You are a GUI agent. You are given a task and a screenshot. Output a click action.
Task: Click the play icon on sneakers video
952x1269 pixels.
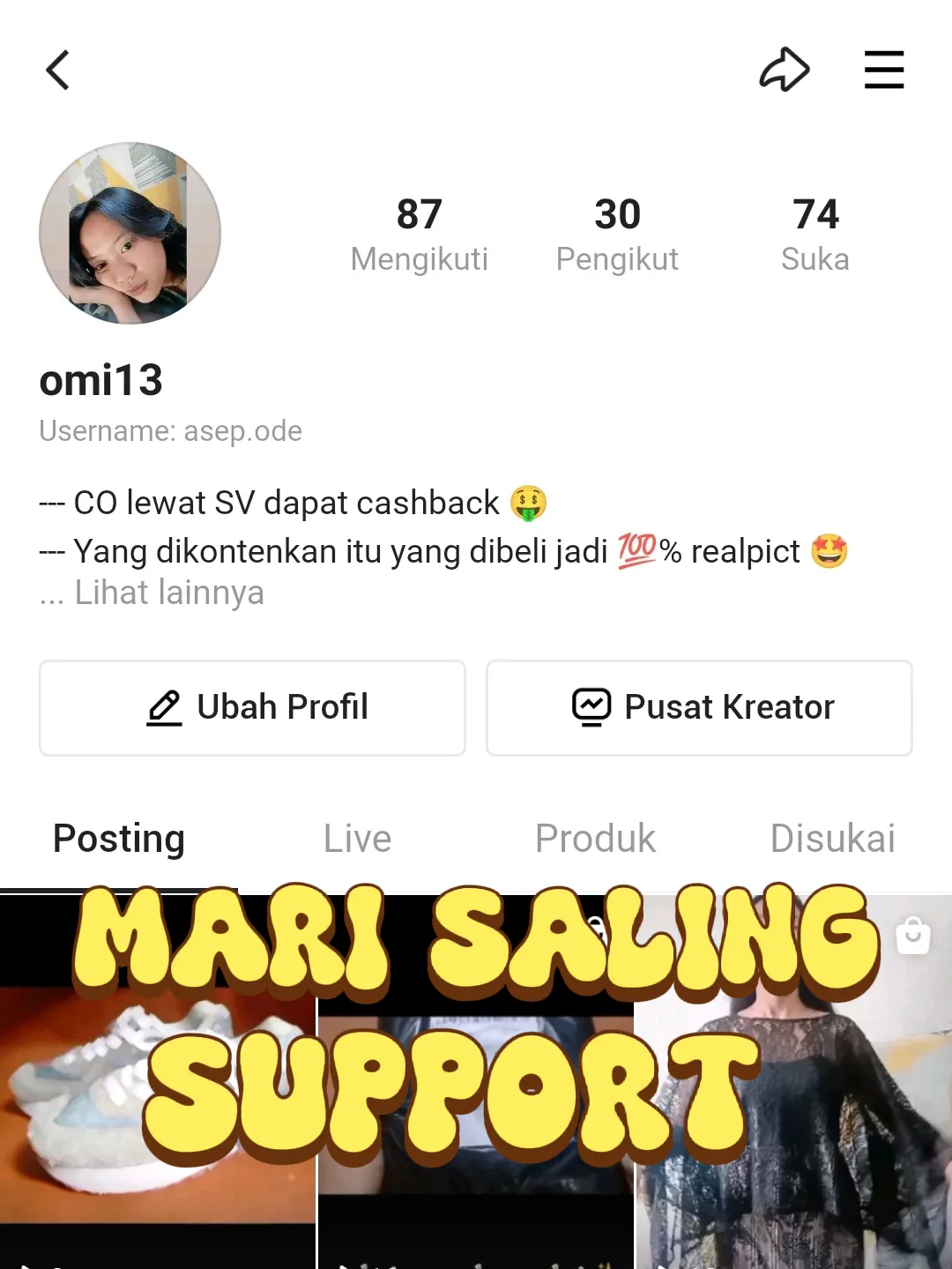(26, 1263)
